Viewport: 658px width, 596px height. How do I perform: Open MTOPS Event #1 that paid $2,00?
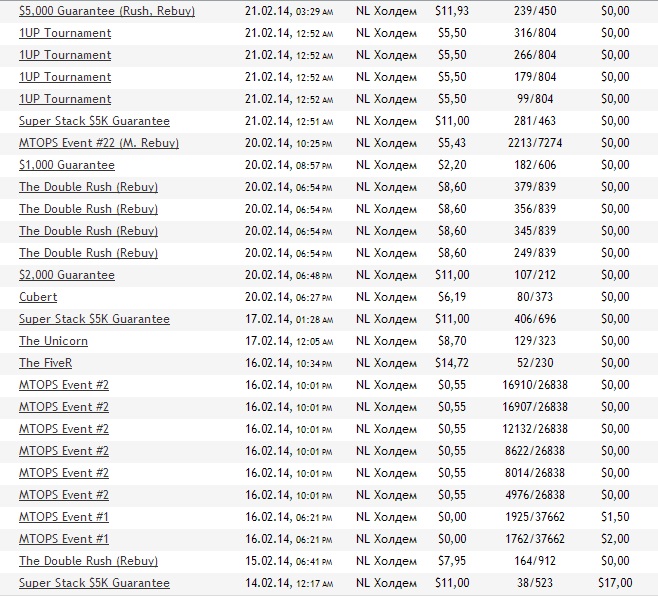(x=64, y=539)
